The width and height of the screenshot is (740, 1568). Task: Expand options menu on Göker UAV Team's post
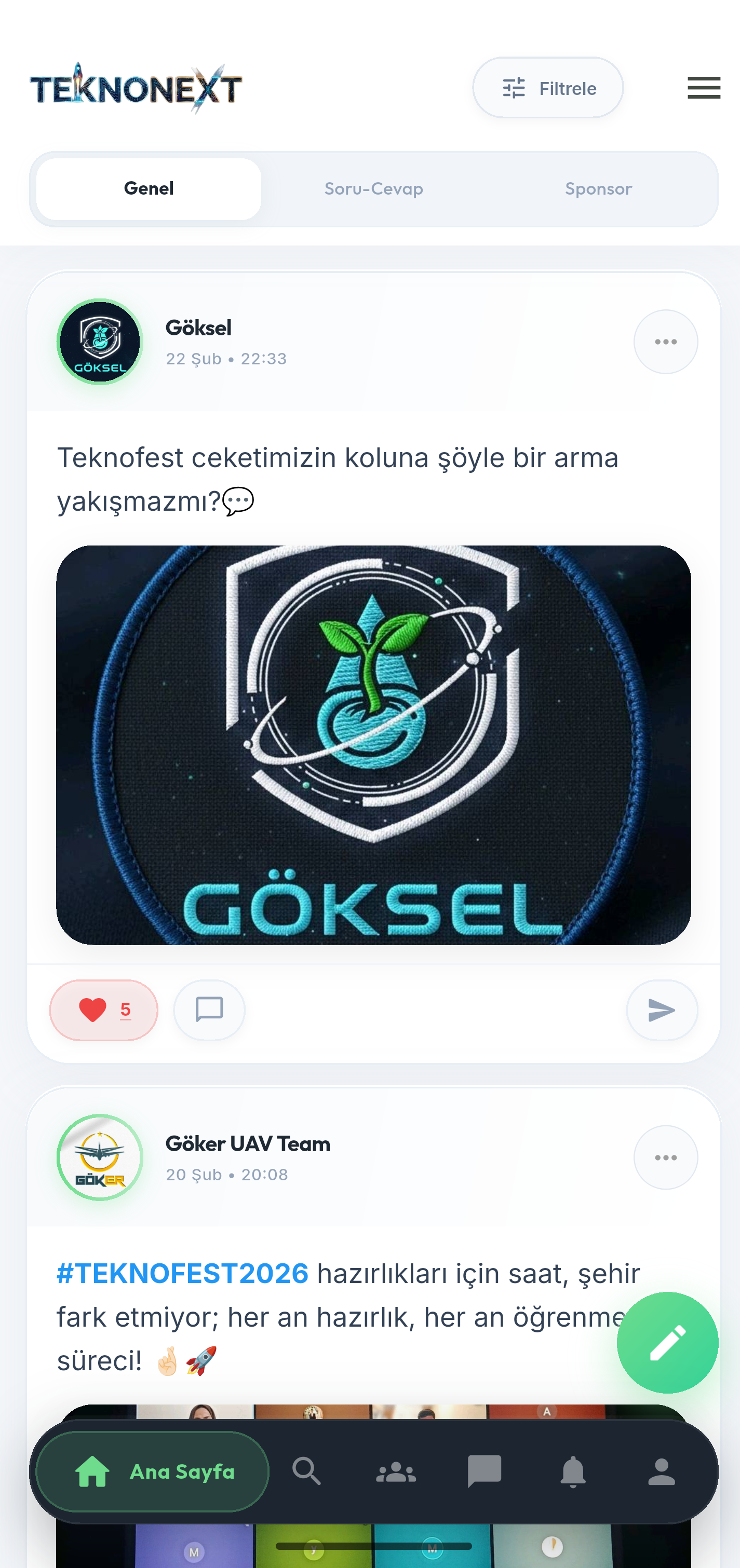665,1157
